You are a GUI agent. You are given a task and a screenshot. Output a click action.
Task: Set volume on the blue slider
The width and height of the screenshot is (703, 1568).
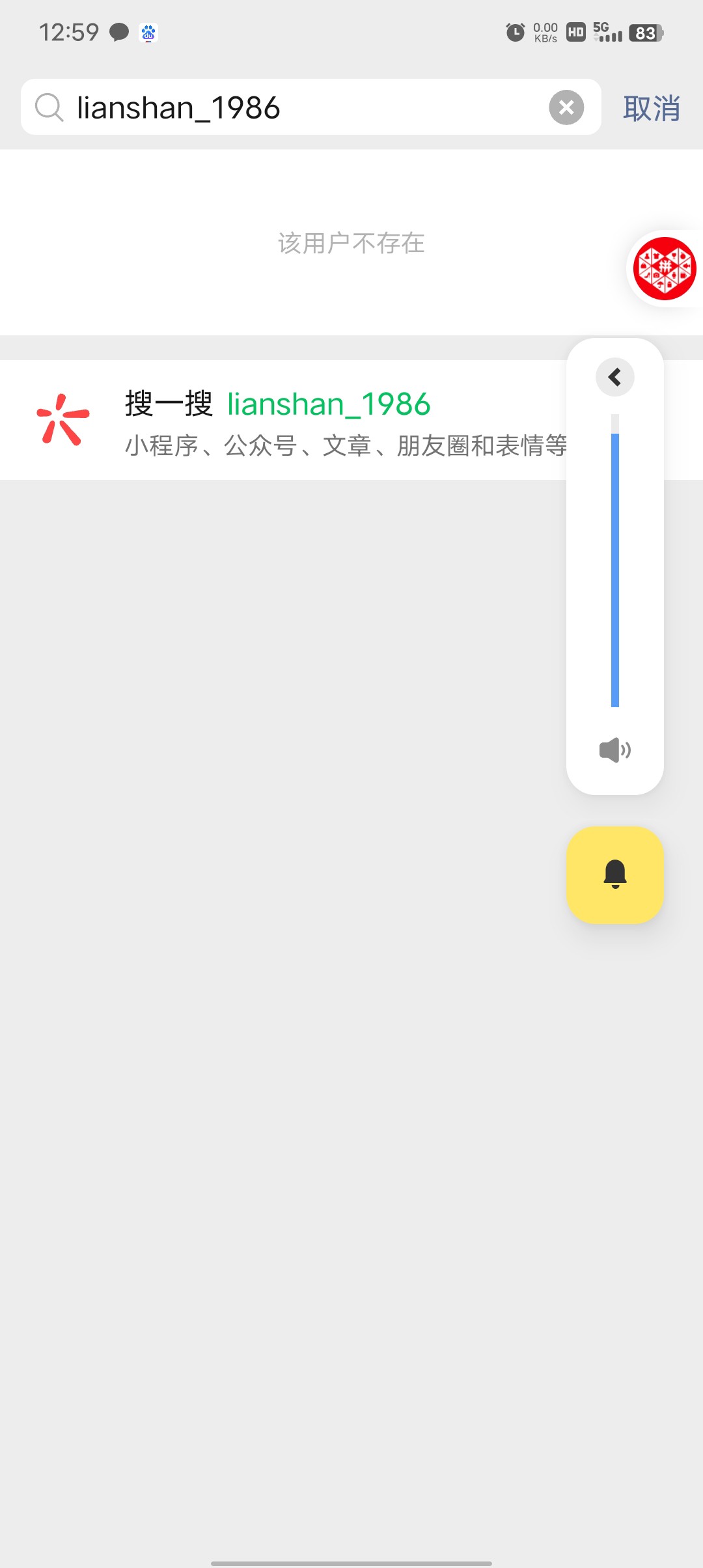tap(615, 567)
